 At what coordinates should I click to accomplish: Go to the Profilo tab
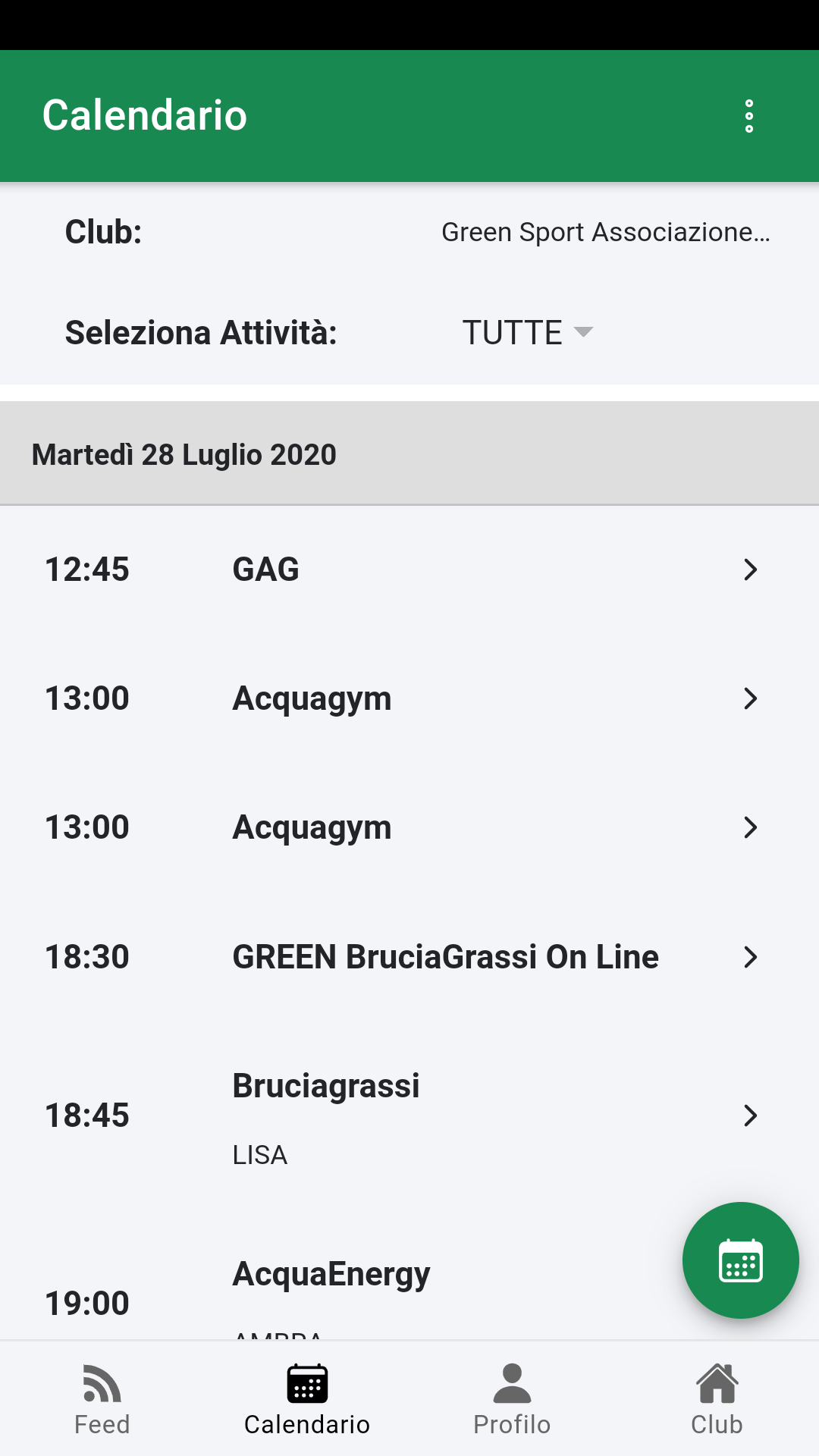coord(512,1398)
